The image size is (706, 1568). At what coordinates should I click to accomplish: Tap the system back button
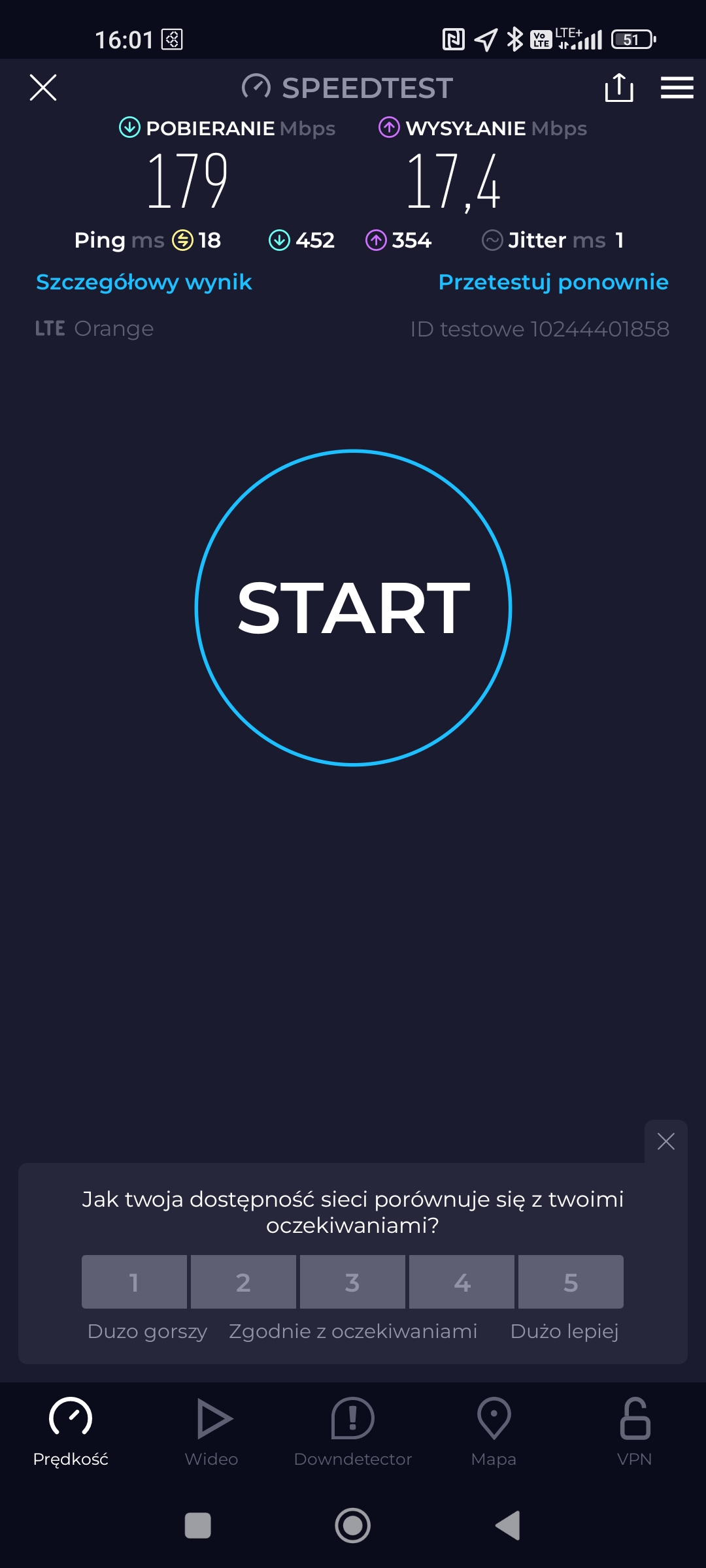pyautogui.click(x=508, y=1526)
